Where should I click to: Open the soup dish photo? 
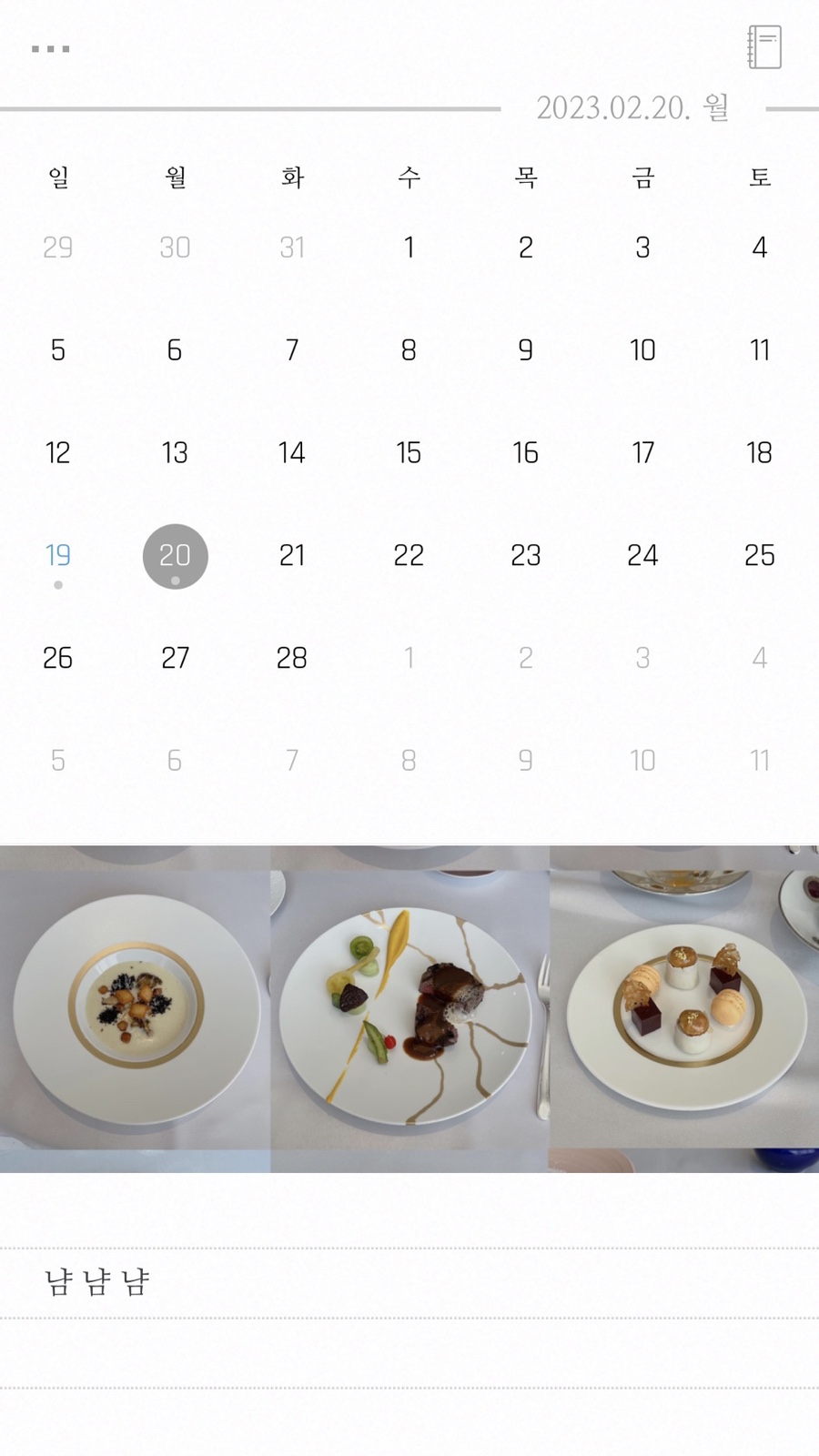(136, 1008)
